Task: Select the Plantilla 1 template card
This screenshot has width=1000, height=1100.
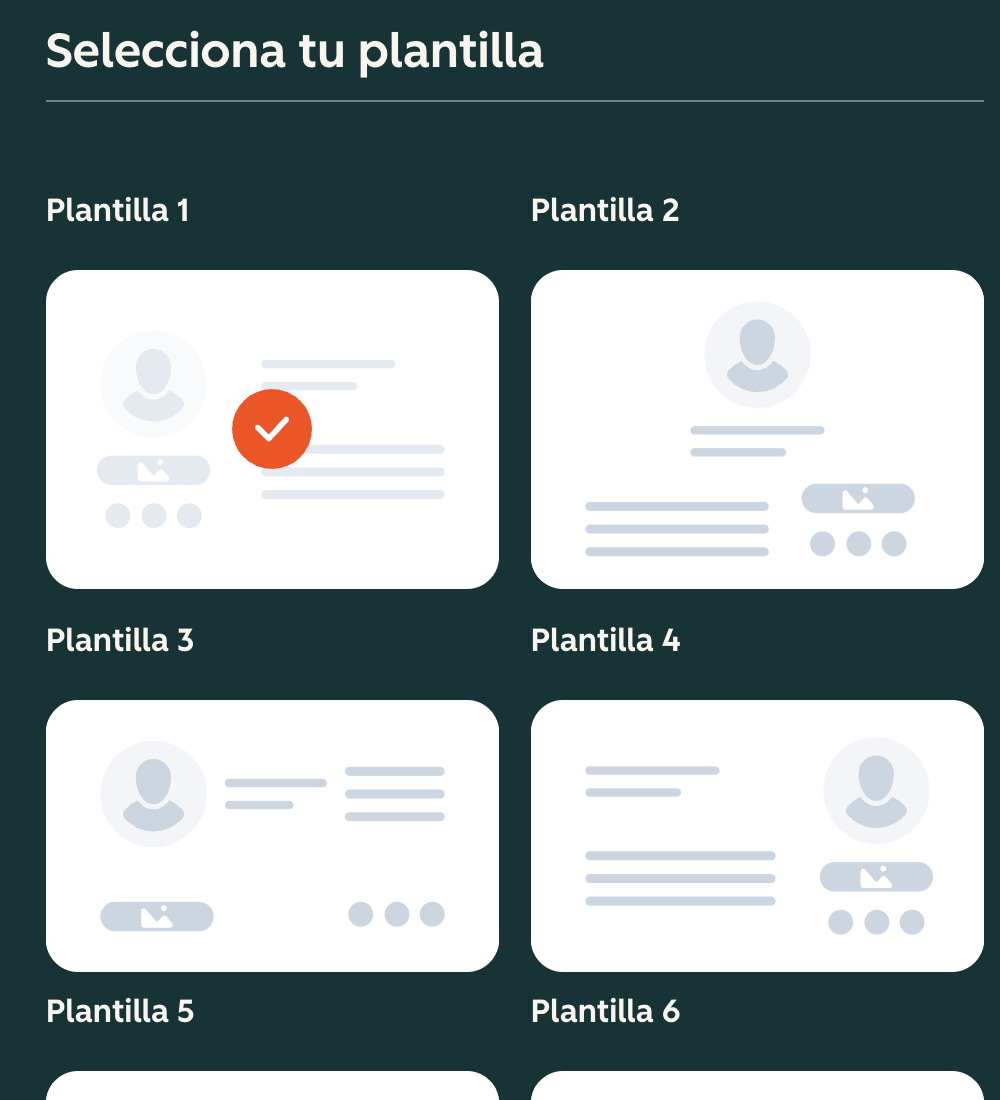Action: 272,429
